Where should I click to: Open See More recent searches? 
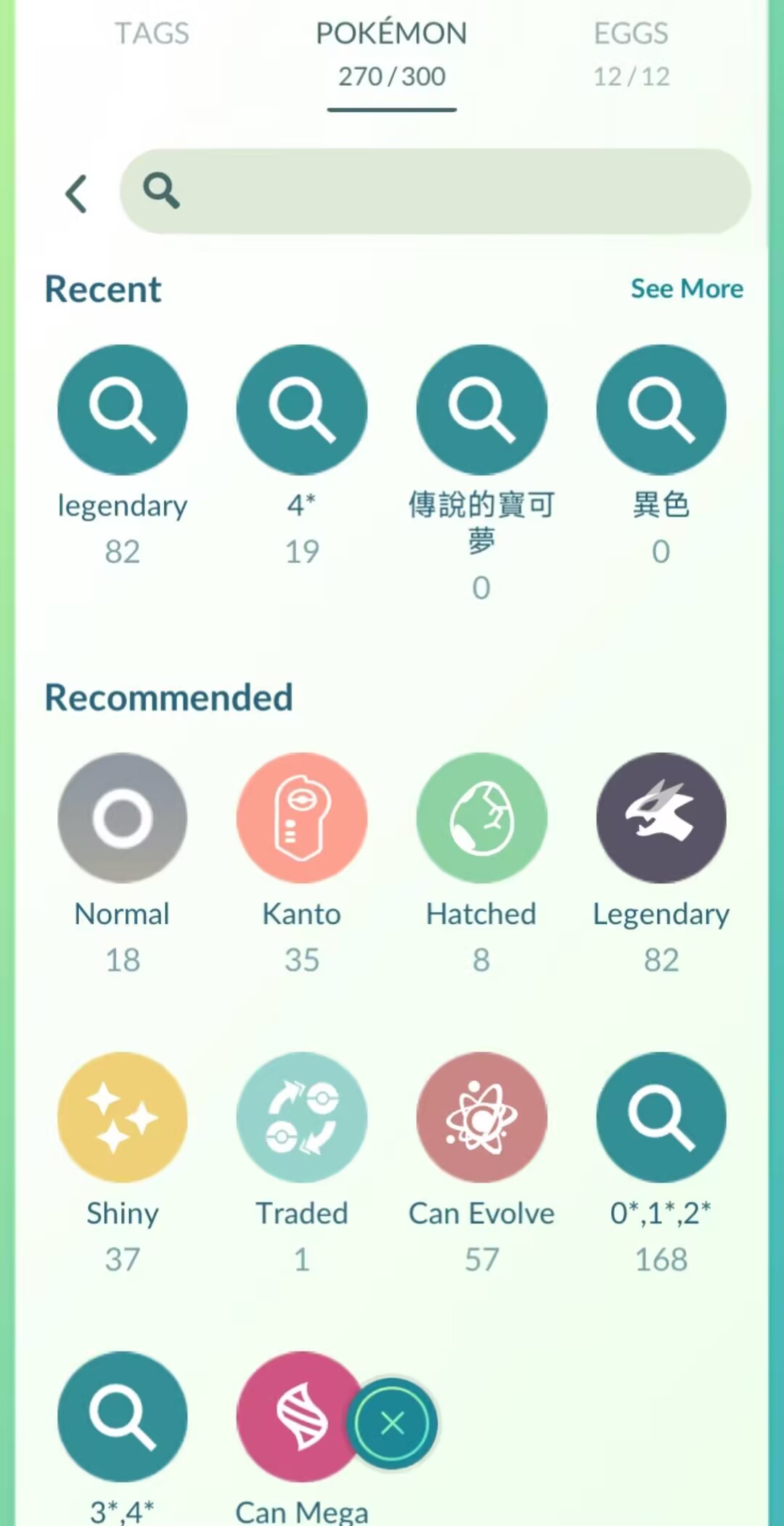(686, 288)
